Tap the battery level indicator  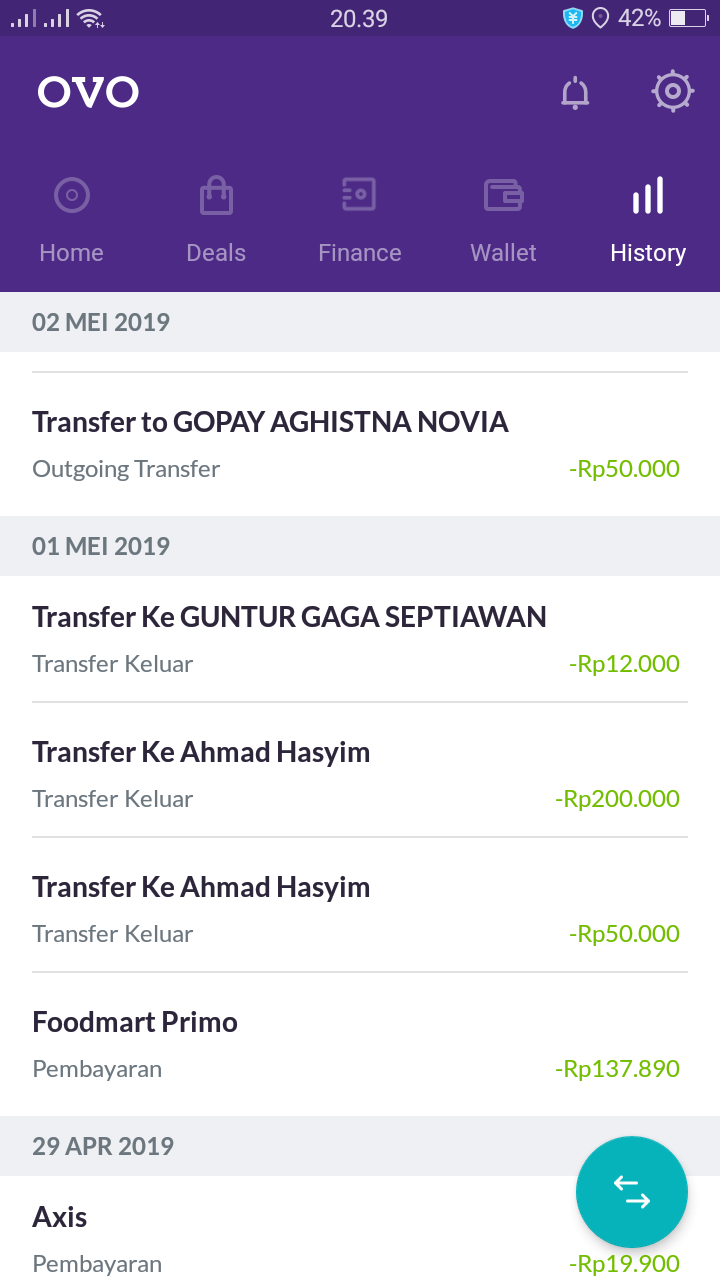tap(688, 17)
